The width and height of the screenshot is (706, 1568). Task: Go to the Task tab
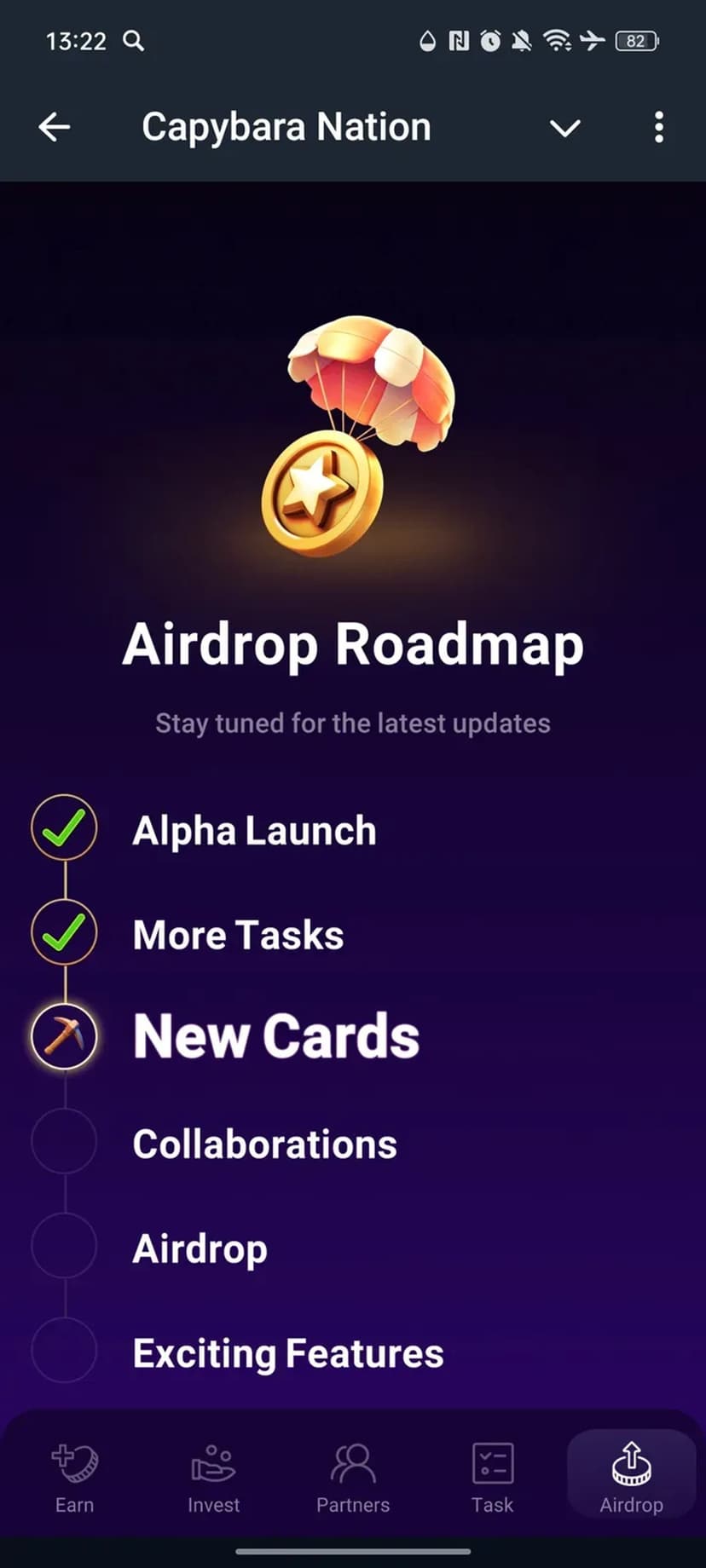[x=492, y=1478]
